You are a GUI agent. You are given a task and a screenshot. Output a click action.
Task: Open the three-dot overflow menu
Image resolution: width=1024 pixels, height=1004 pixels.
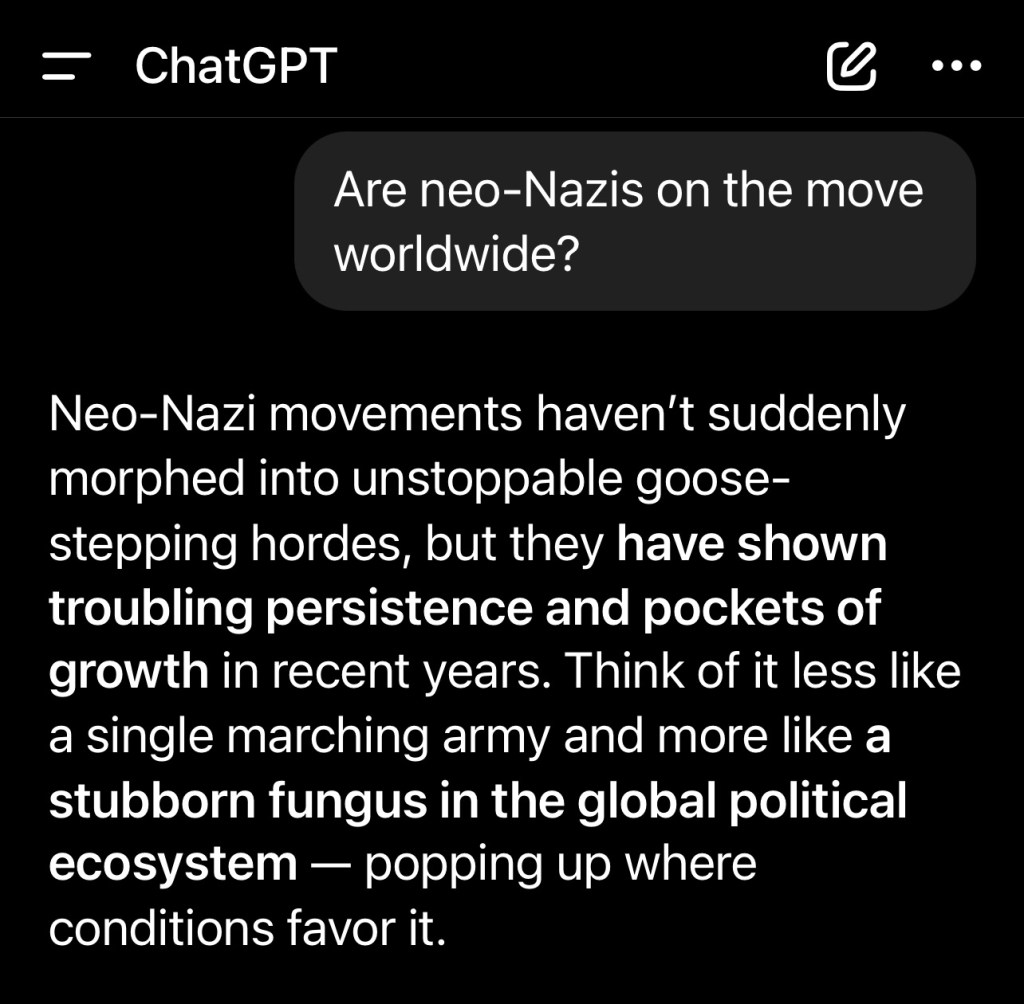click(x=956, y=67)
